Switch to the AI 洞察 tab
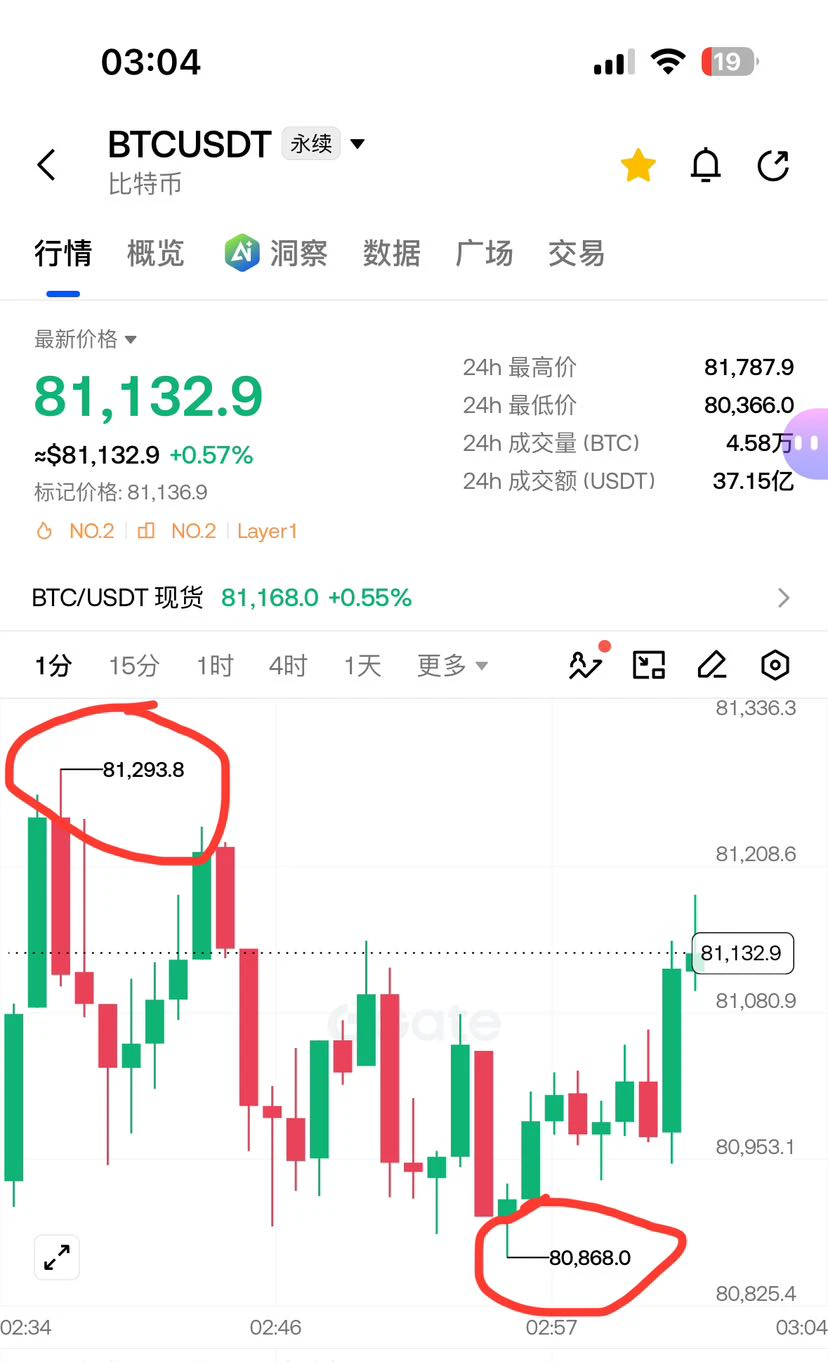The height and width of the screenshot is (1362, 828). (x=276, y=253)
